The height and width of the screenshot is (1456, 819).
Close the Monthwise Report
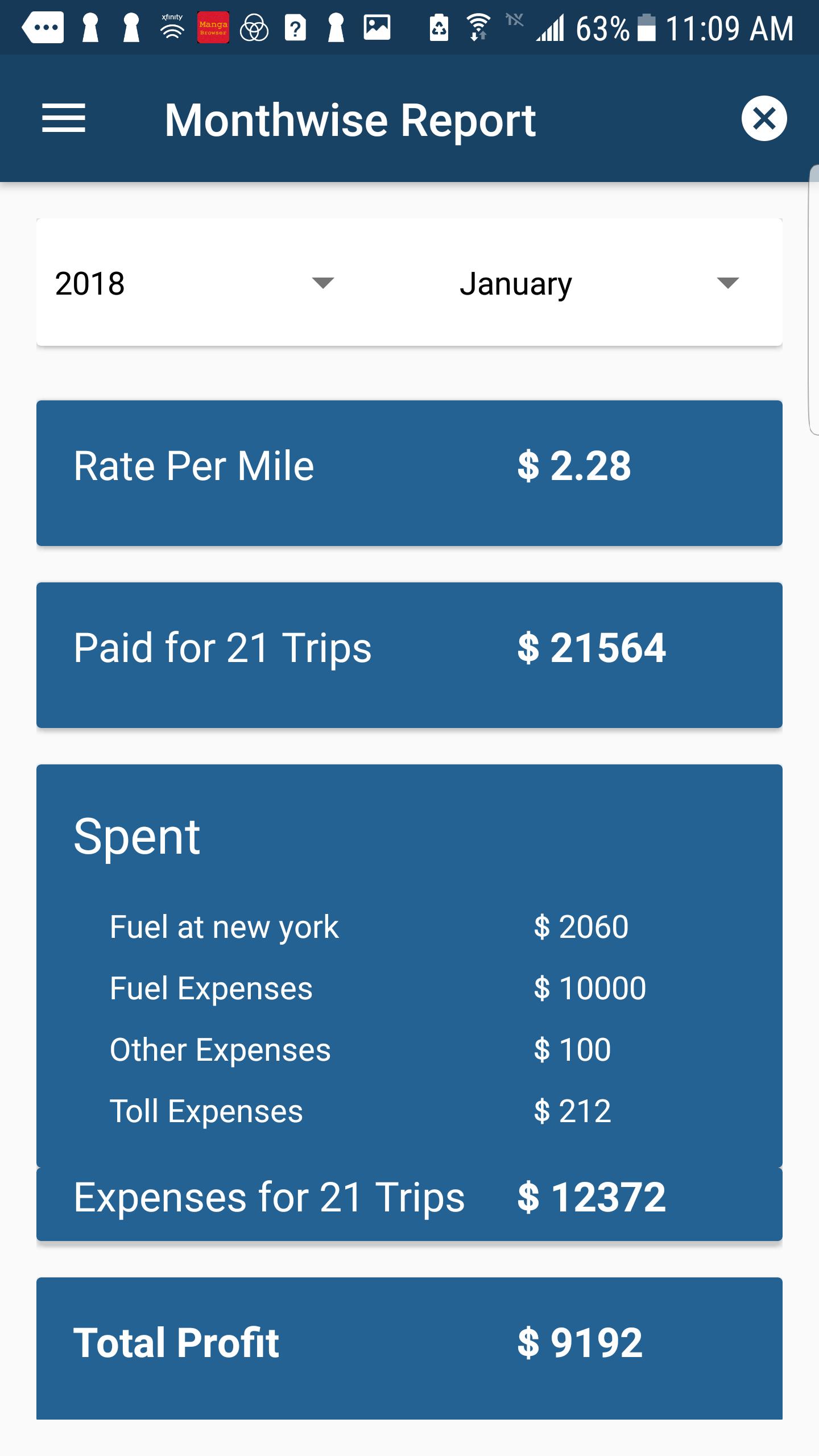pos(764,118)
